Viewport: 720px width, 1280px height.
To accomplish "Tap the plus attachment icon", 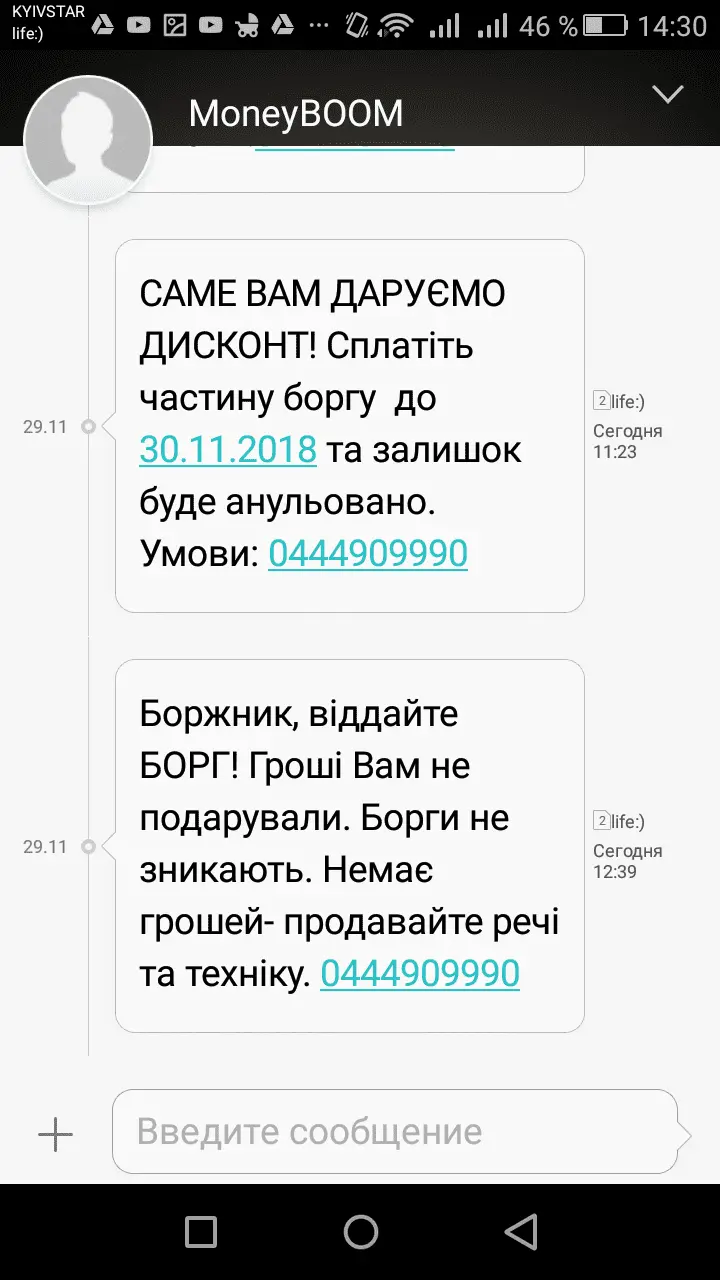I will pyautogui.click(x=55, y=1133).
